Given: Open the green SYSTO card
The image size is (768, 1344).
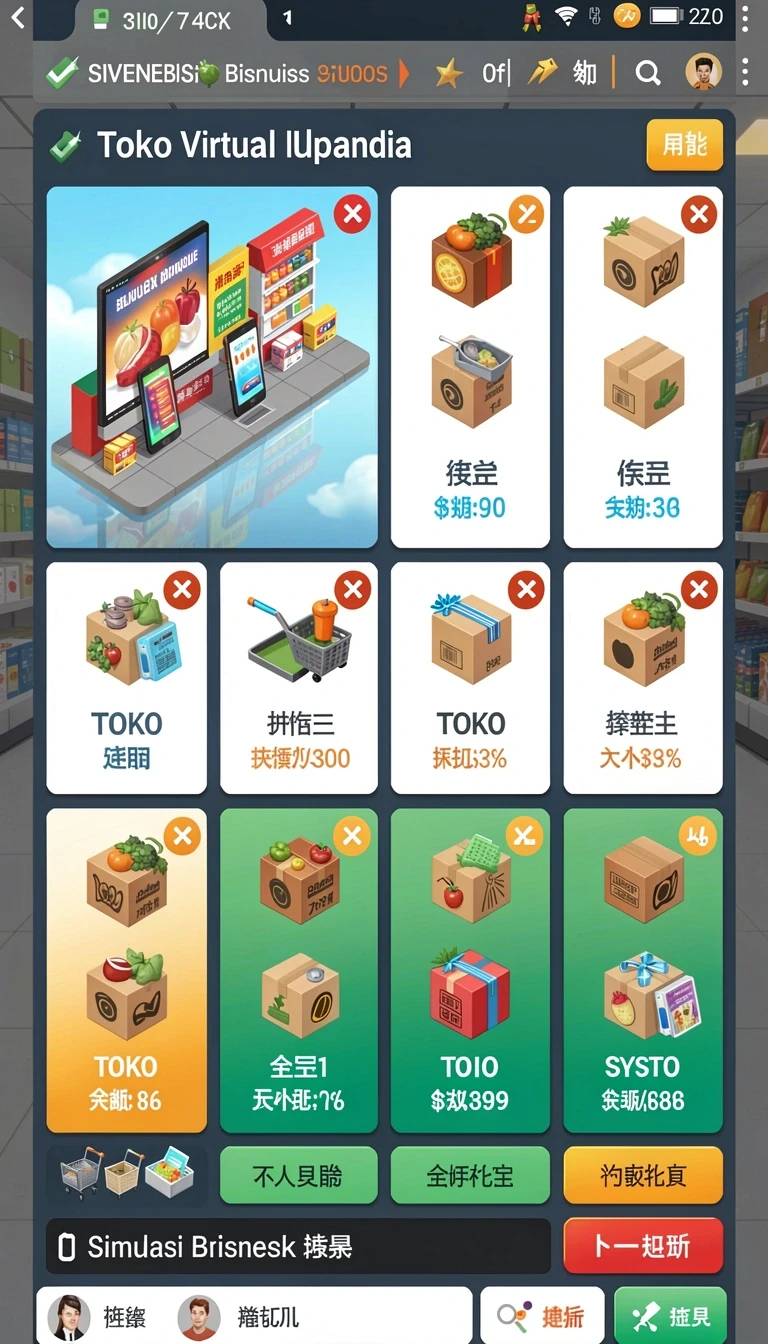Looking at the screenshot, I should 643,970.
